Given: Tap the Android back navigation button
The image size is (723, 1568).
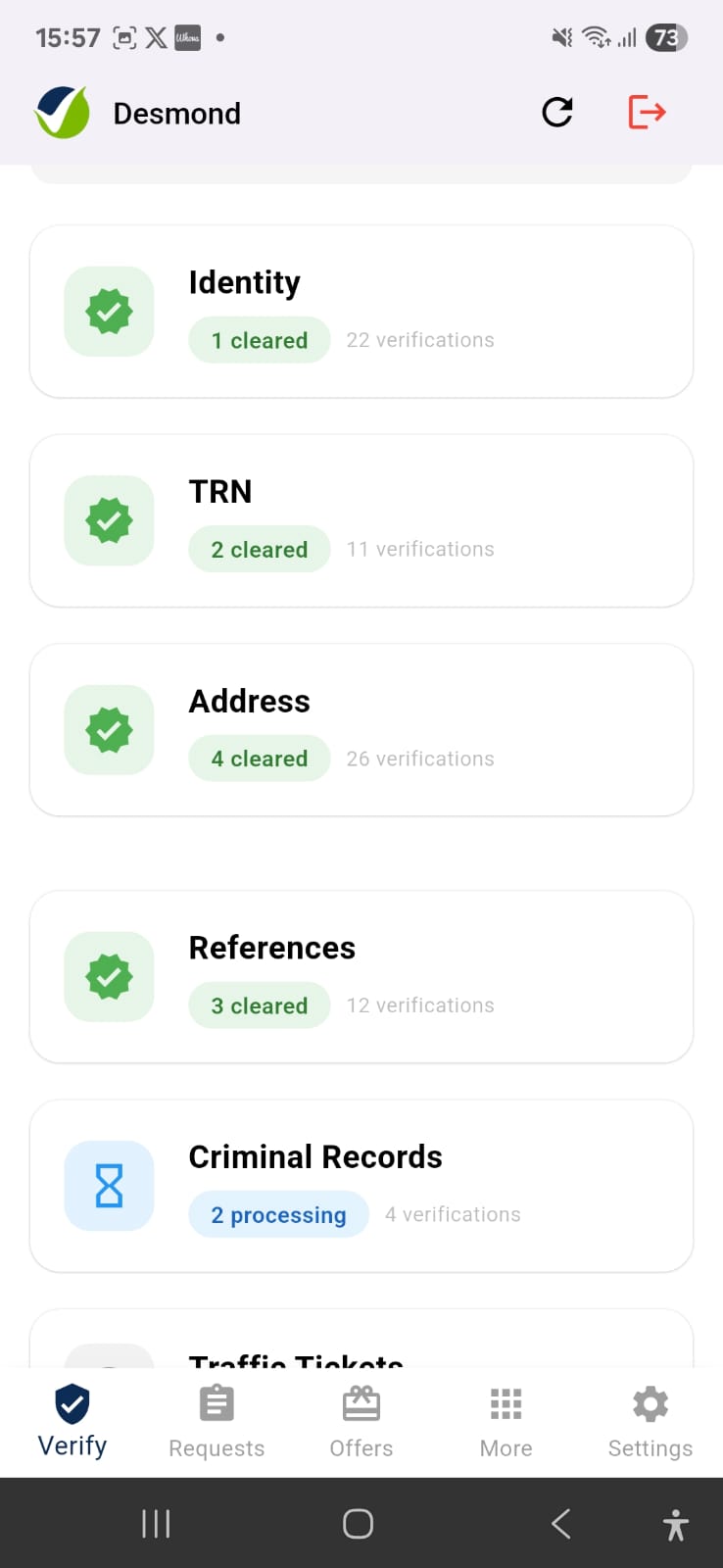Looking at the screenshot, I should point(559,1524).
